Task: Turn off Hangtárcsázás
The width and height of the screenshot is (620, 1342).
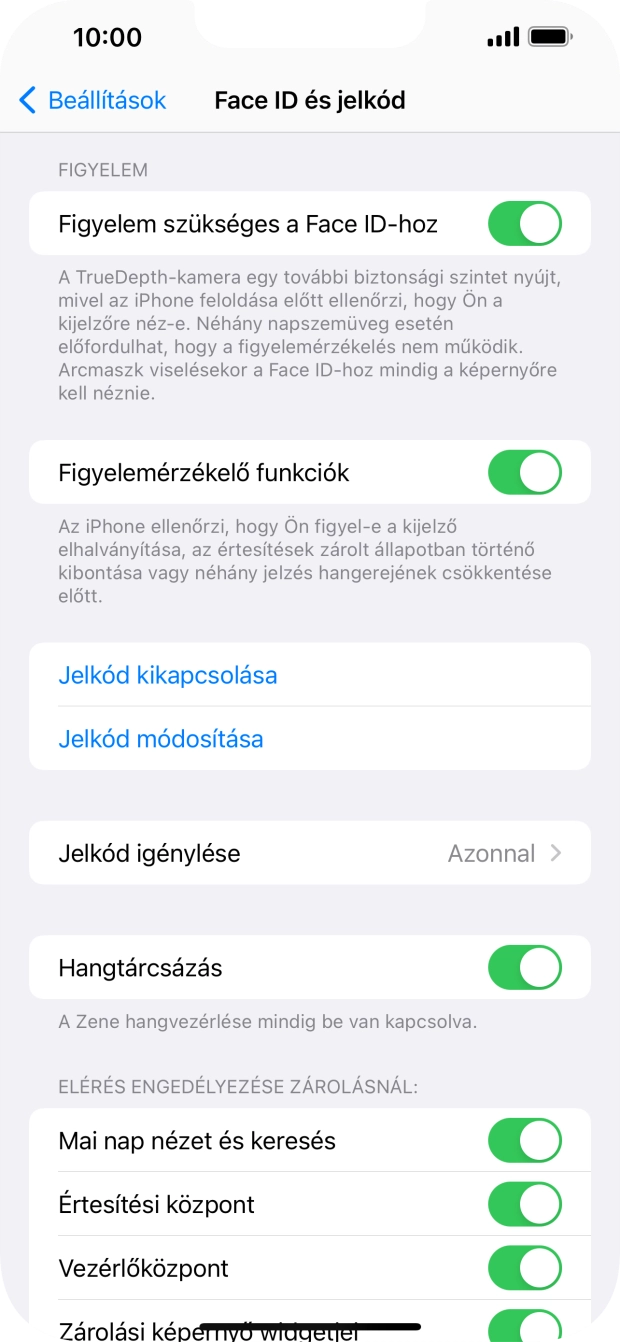Action: [524, 968]
